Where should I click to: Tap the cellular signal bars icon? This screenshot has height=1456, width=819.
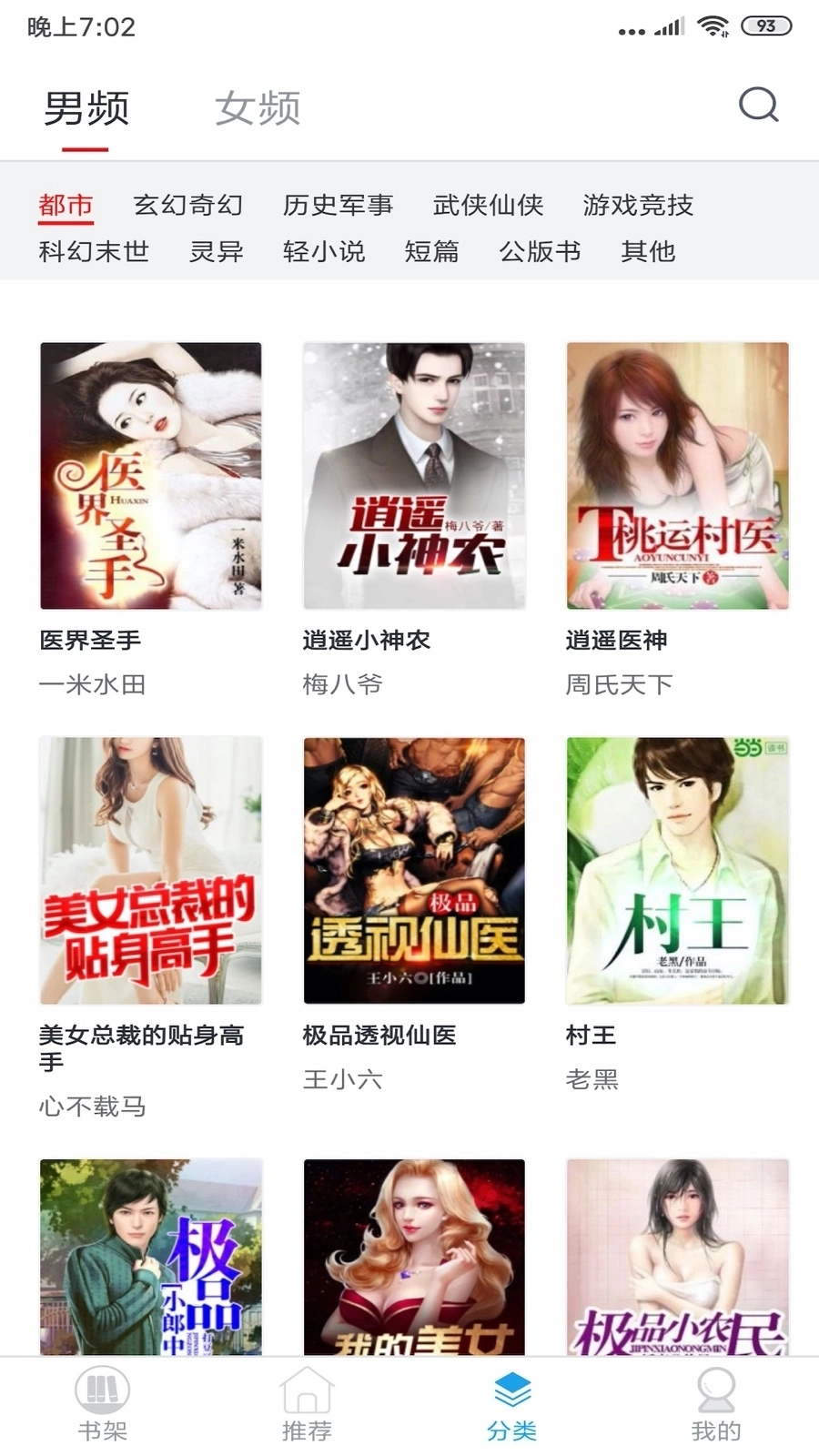[669, 26]
